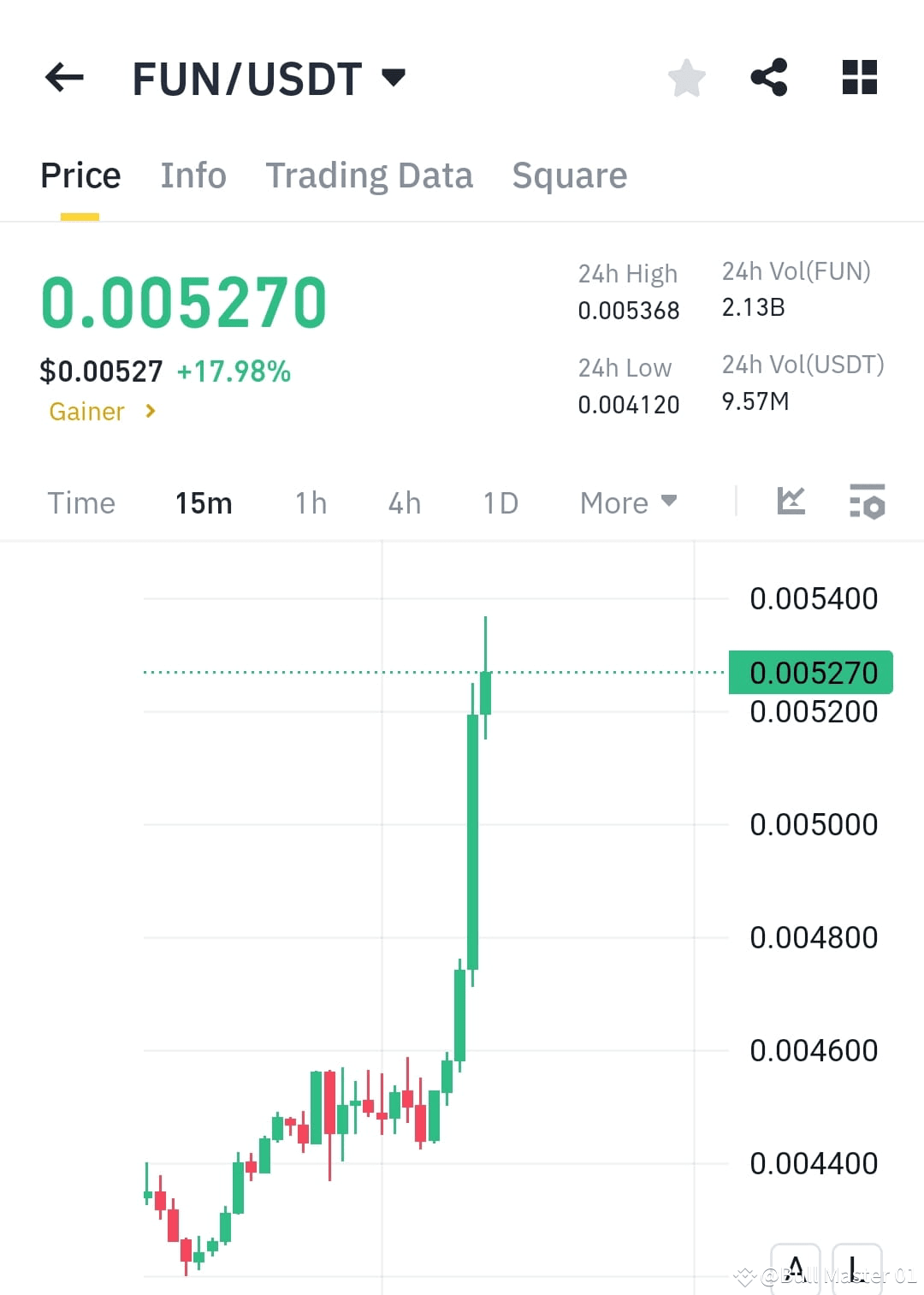The height and width of the screenshot is (1295, 924).
Task: Click the 24h High value 0.005368
Action: coord(629,311)
